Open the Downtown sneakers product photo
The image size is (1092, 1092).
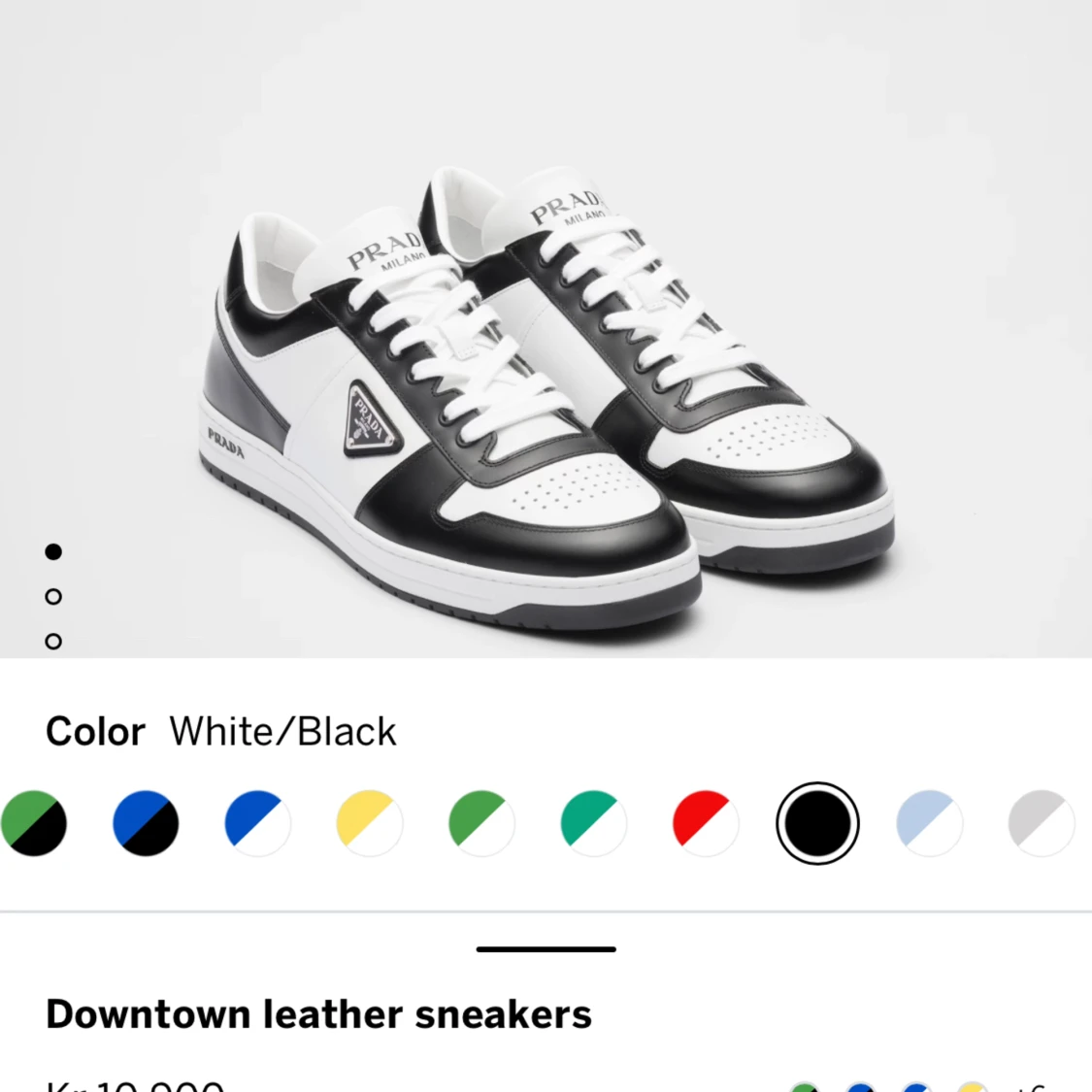point(546,388)
